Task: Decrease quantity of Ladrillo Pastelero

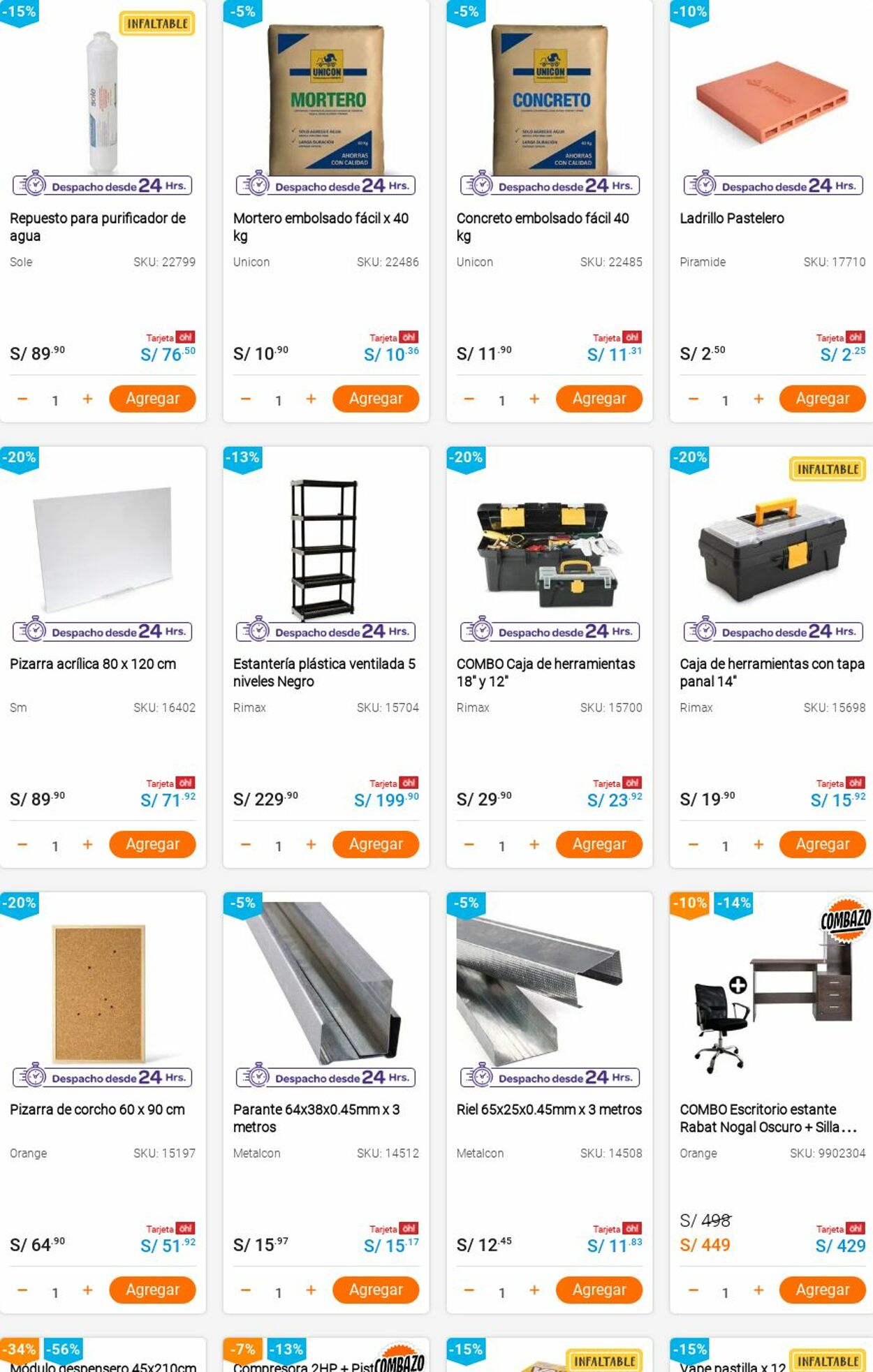Action: click(x=693, y=399)
